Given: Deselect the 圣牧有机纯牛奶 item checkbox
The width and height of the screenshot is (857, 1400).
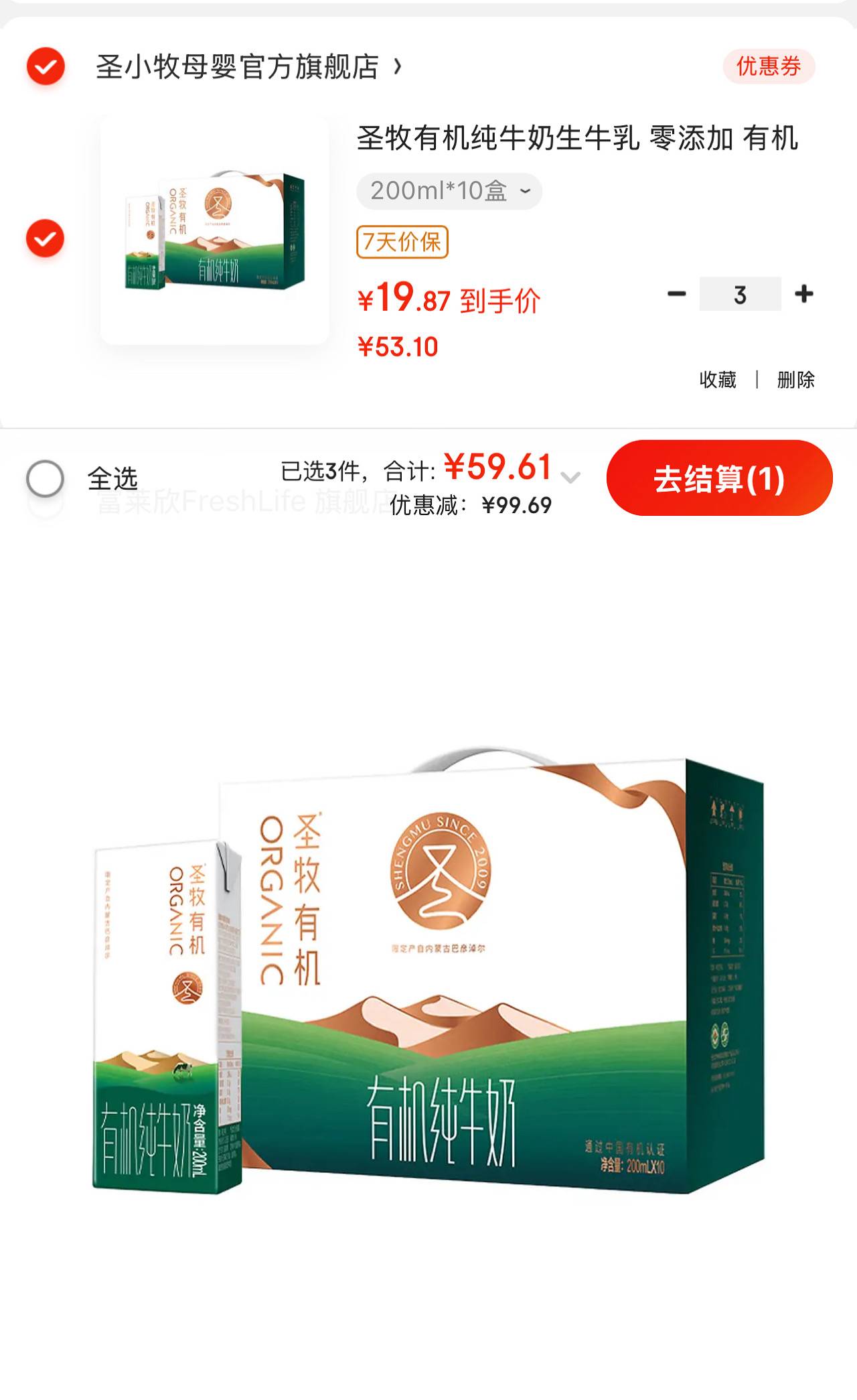Looking at the screenshot, I should click(45, 238).
